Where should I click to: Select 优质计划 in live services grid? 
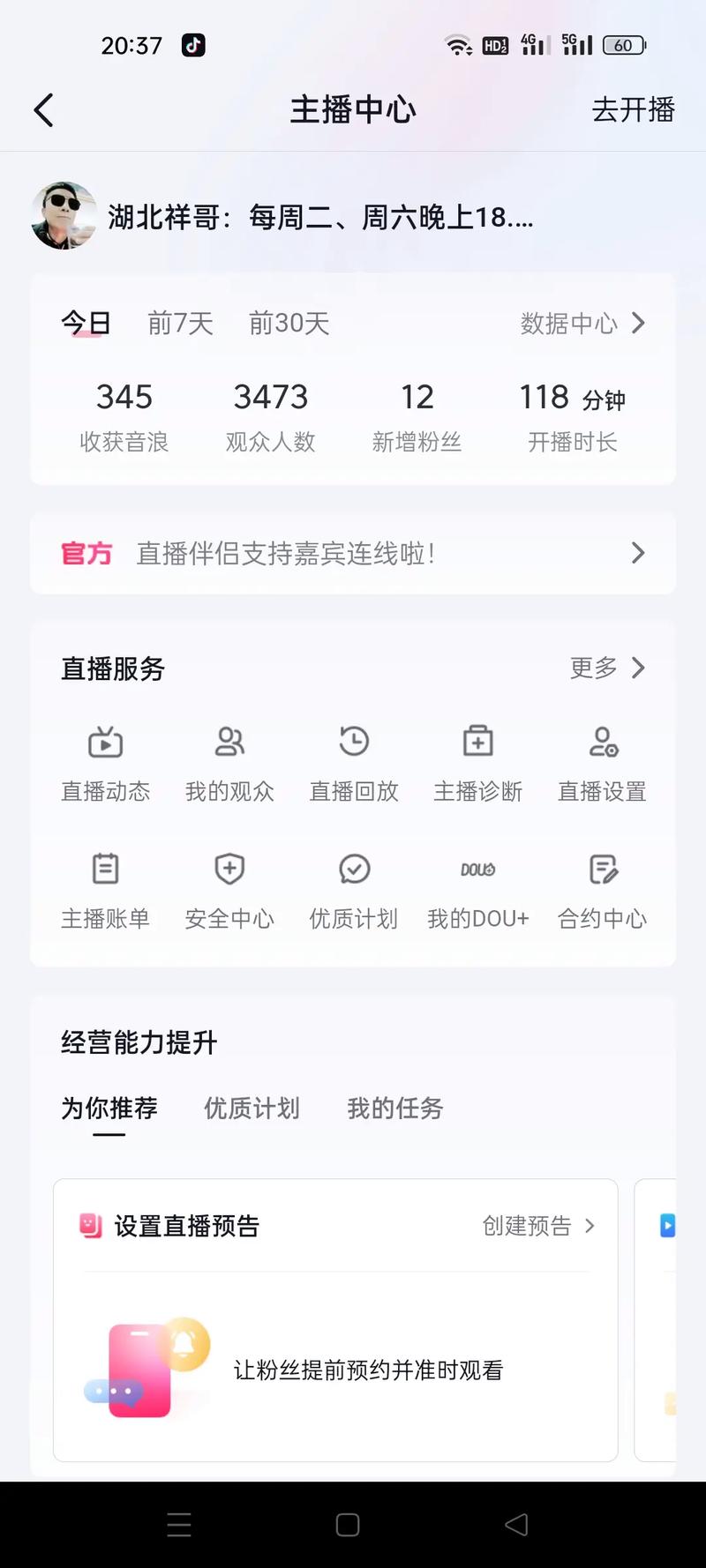click(x=353, y=891)
